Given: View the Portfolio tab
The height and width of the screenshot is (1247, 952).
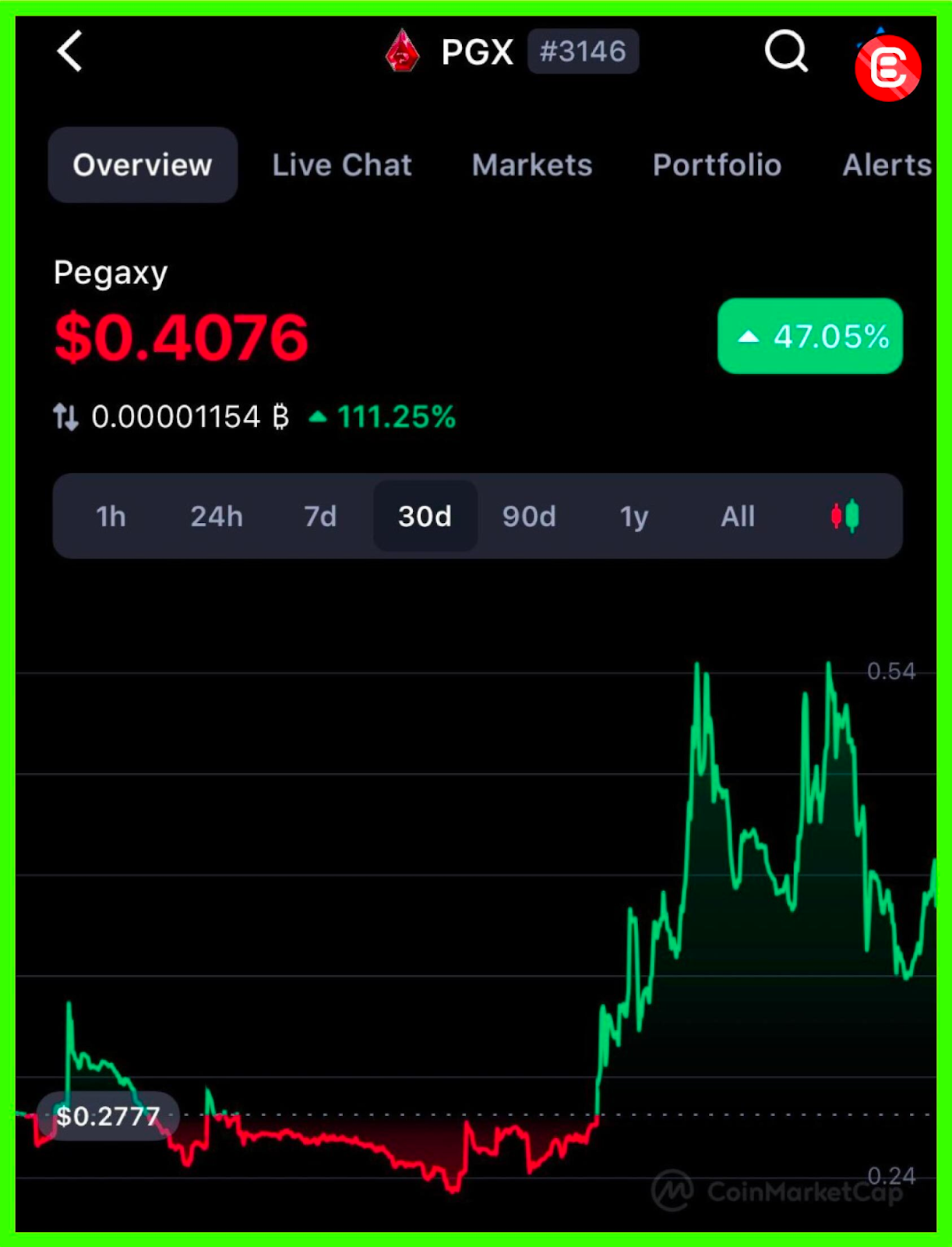Looking at the screenshot, I should coord(717,165).
